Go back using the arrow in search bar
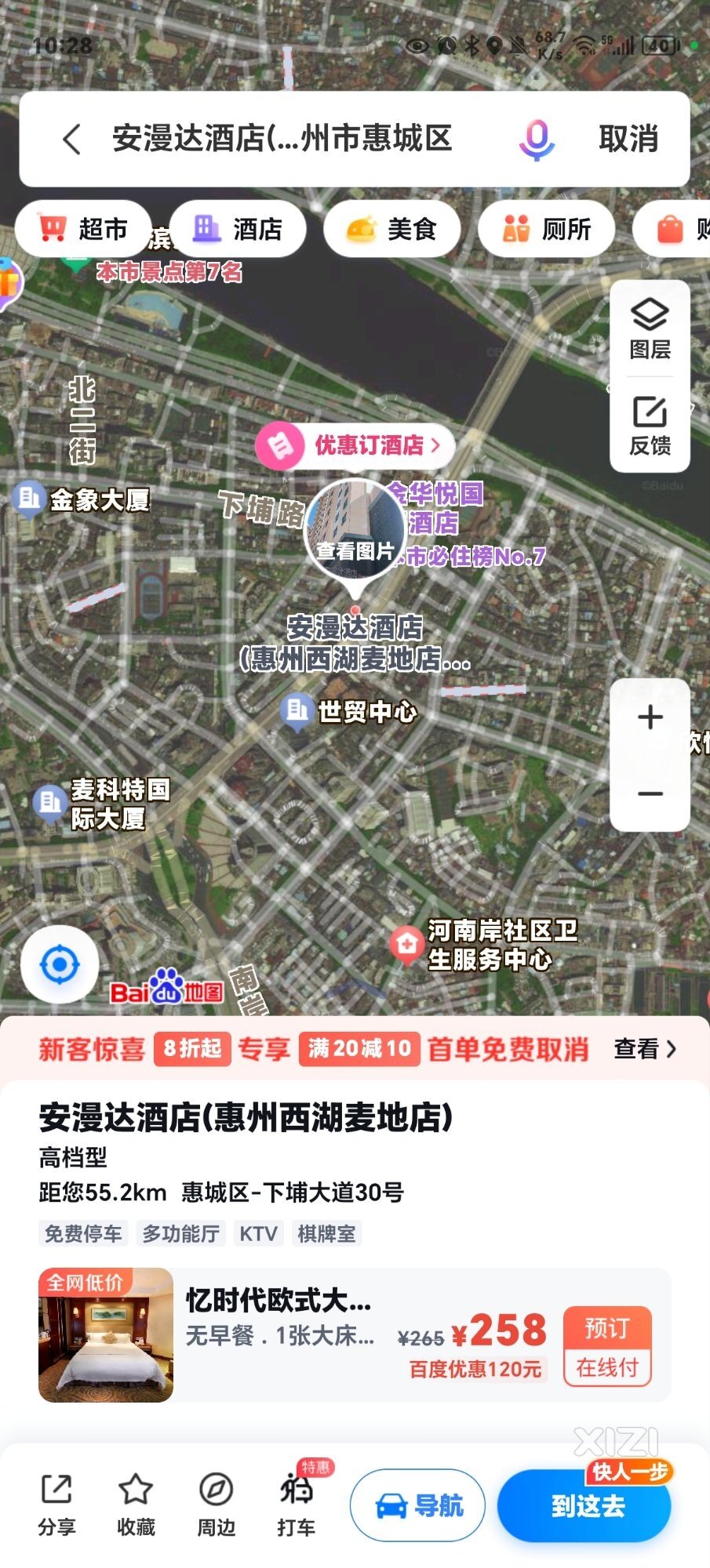This screenshot has height=1568, width=710. [71, 140]
